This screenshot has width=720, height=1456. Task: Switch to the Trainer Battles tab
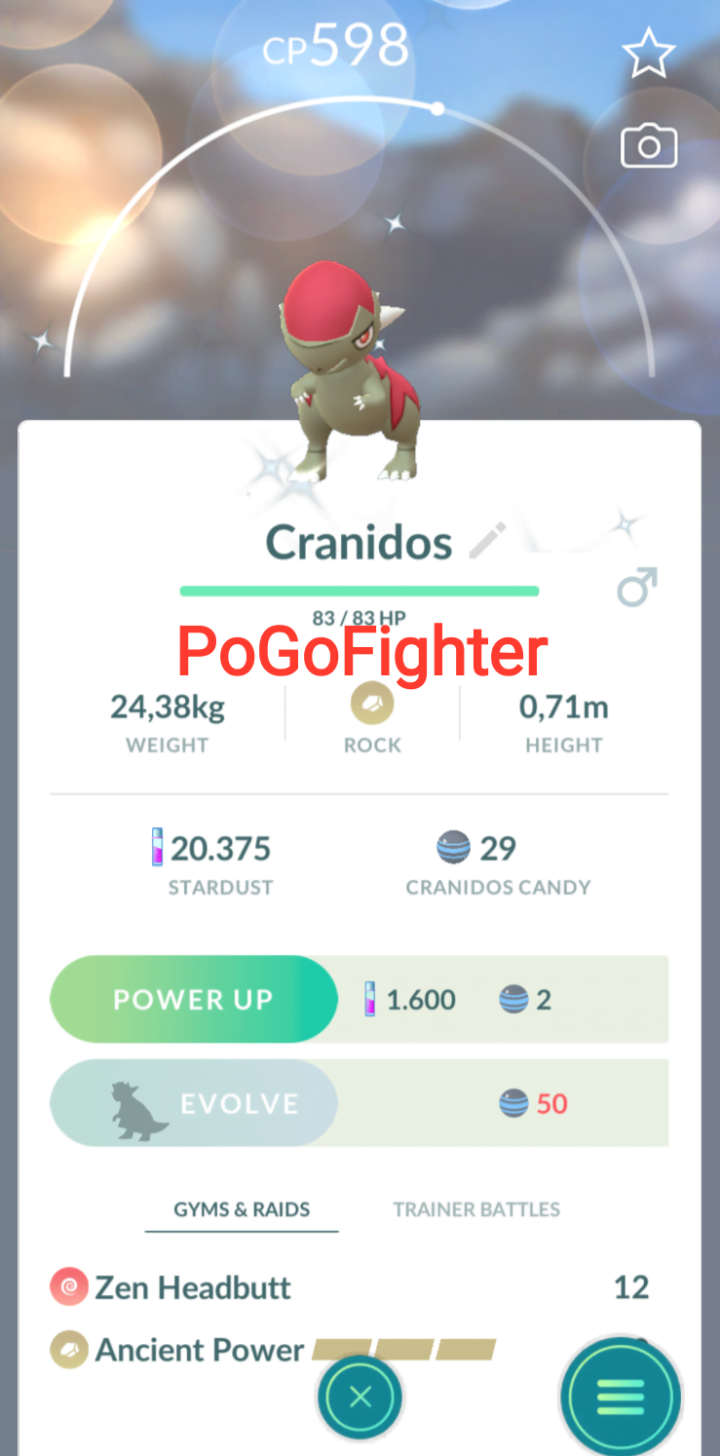(476, 1209)
